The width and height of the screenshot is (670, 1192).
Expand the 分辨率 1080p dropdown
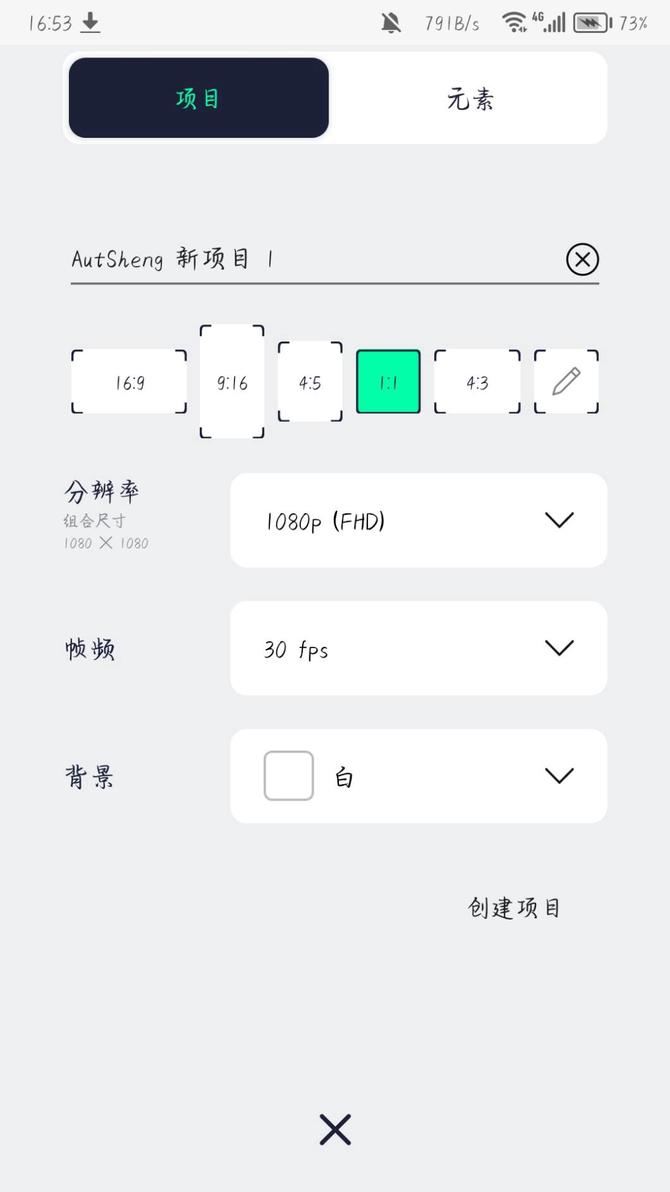click(418, 520)
